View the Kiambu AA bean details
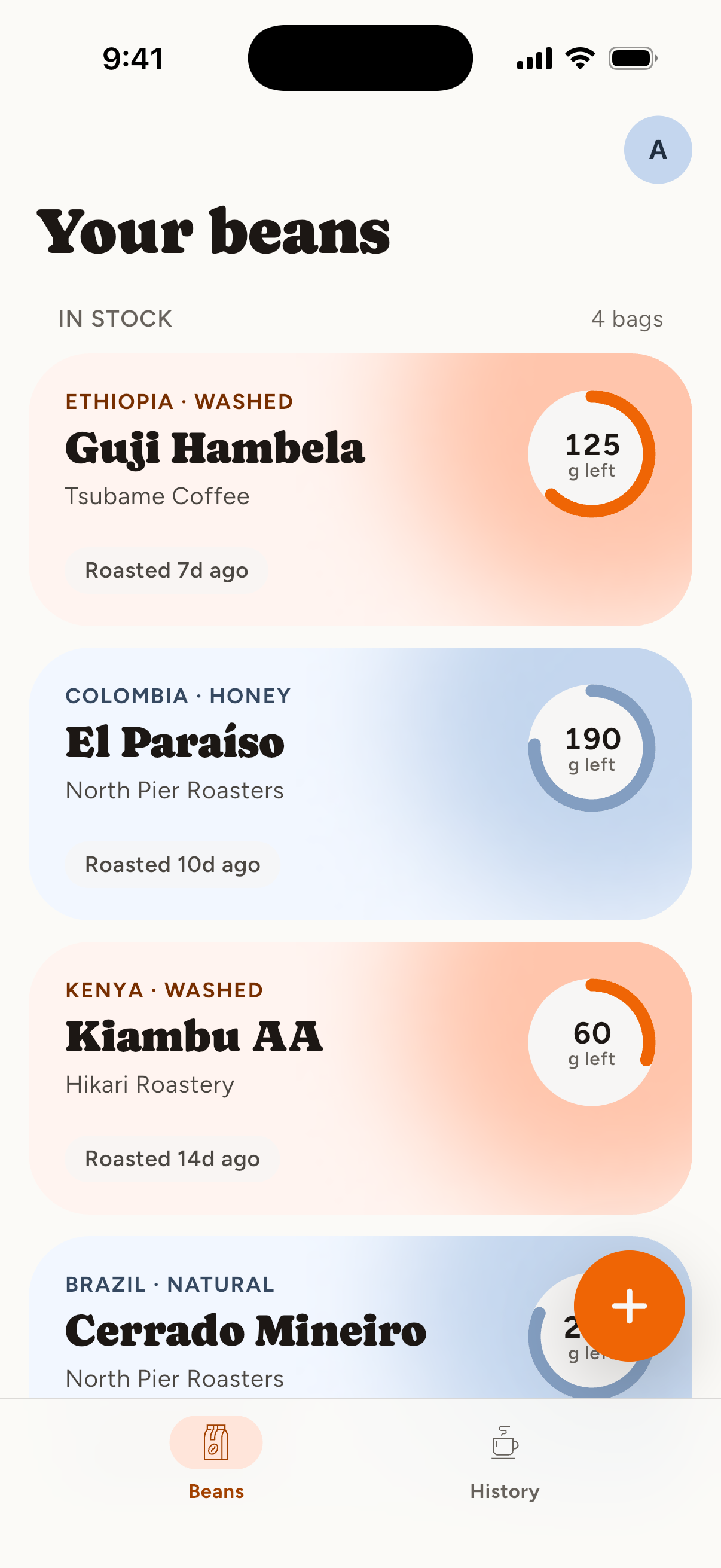This screenshot has height=1568, width=721. pos(360,1078)
